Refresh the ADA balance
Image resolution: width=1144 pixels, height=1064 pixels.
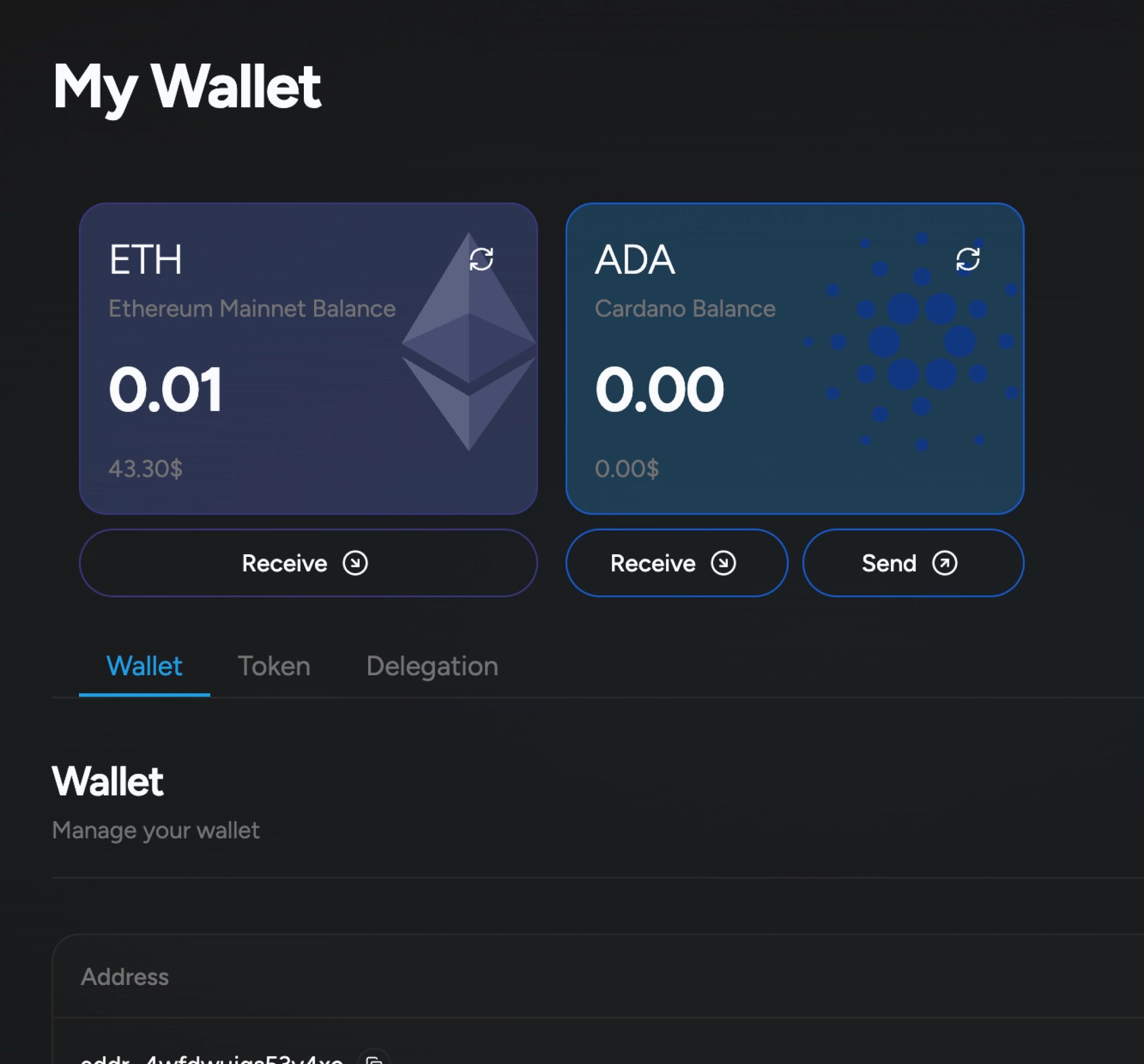(x=967, y=259)
